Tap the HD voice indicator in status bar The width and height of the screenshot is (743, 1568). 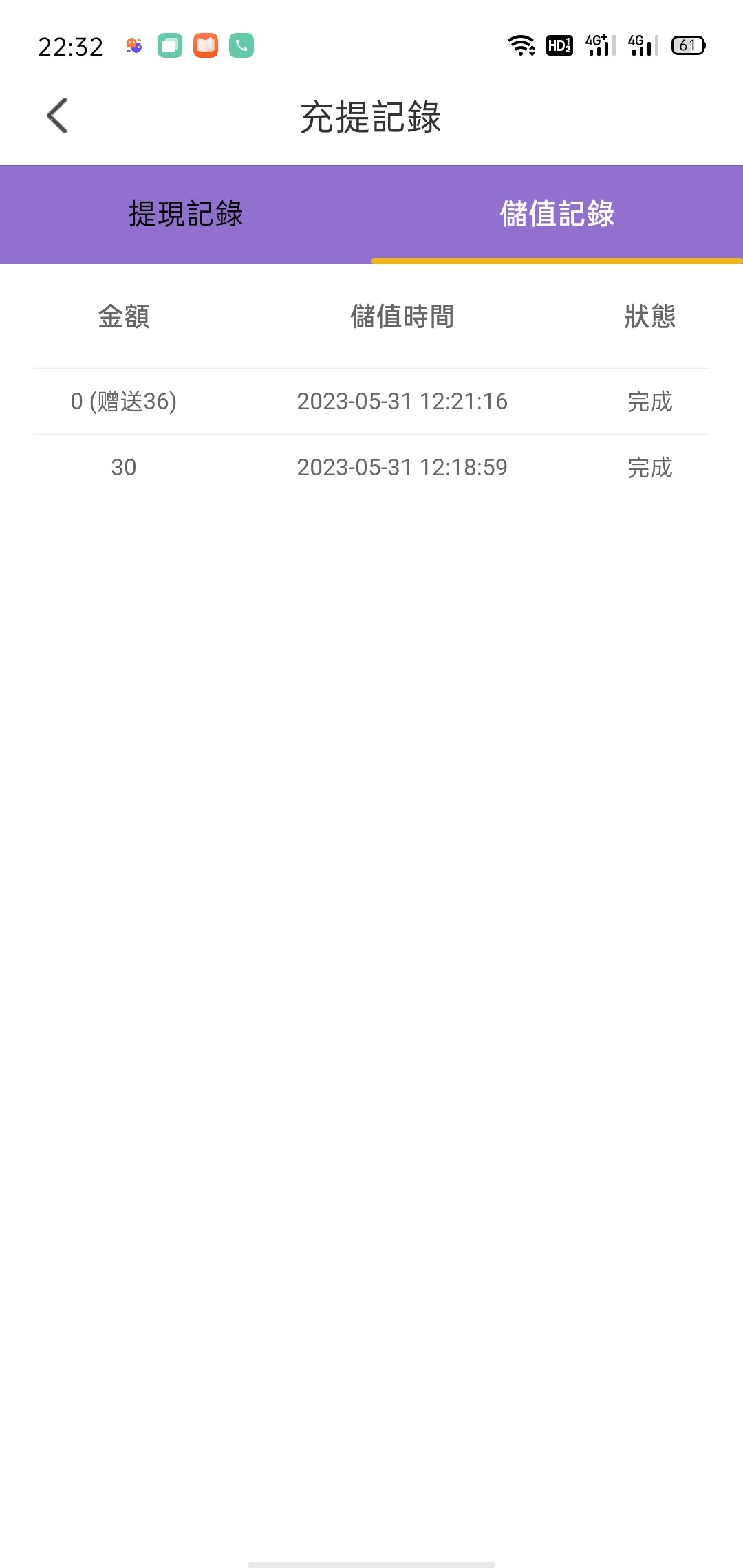tap(559, 46)
